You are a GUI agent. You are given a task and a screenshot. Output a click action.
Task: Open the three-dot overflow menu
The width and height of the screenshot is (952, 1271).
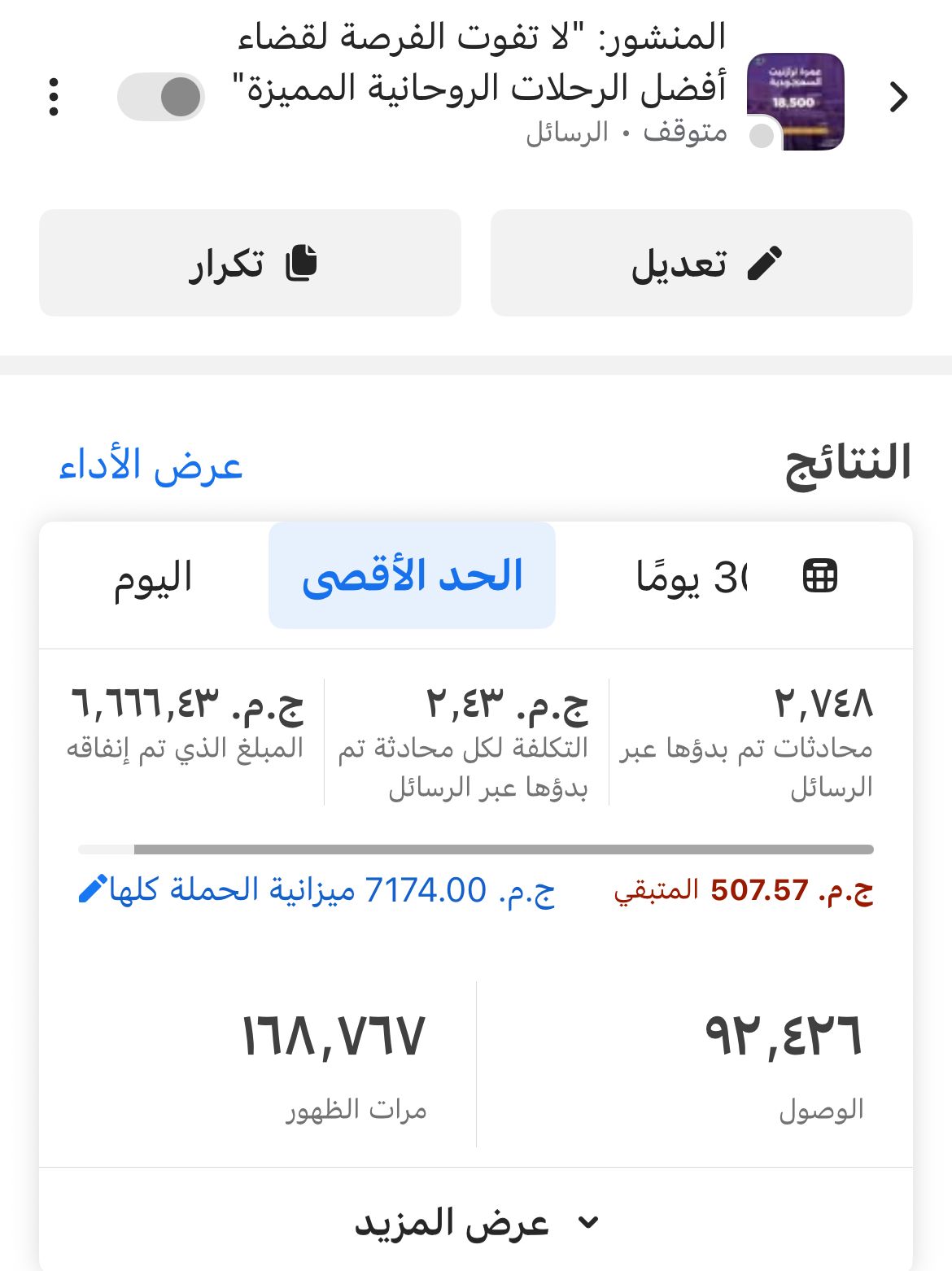[x=55, y=97]
